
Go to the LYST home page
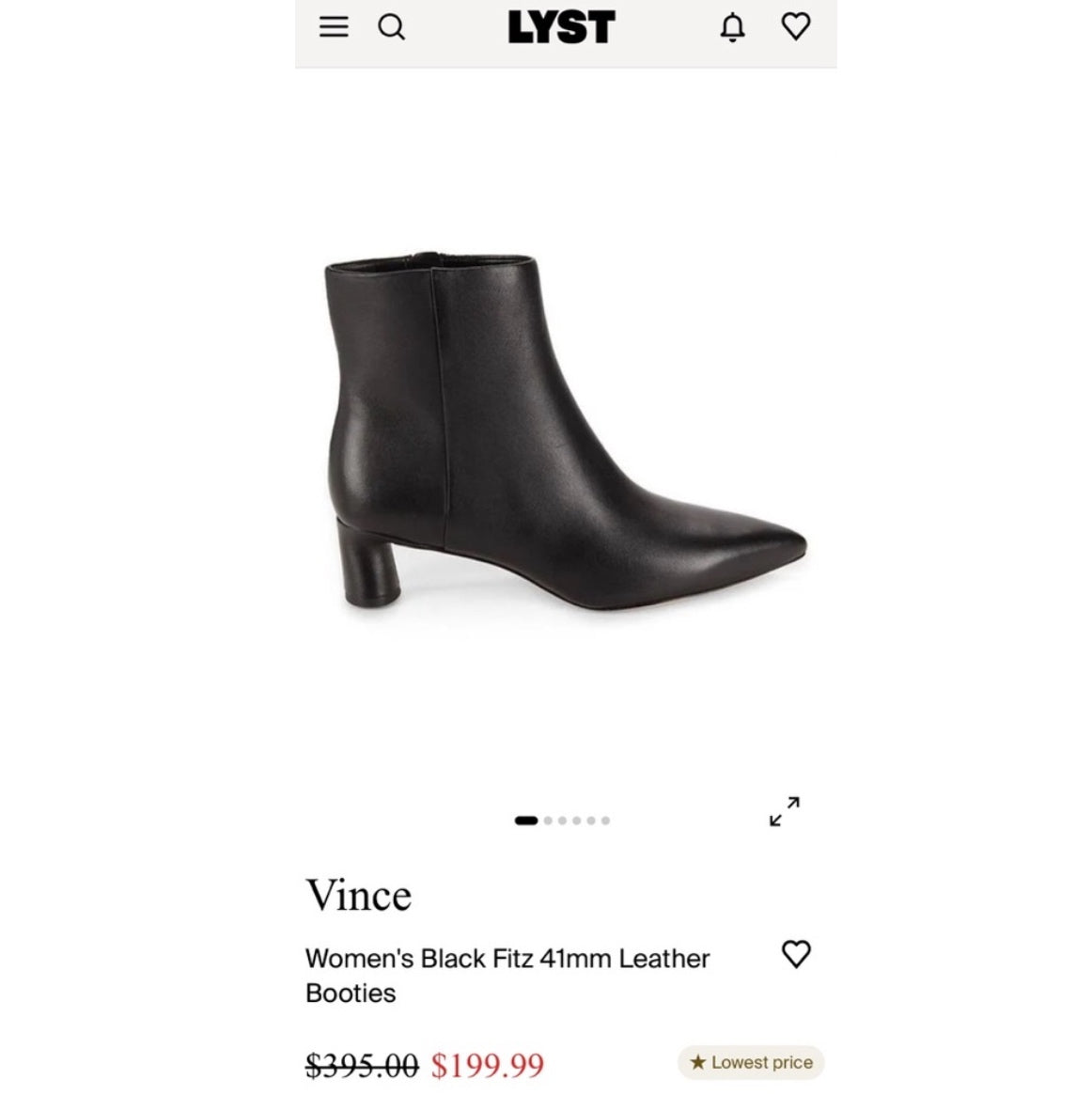[561, 27]
